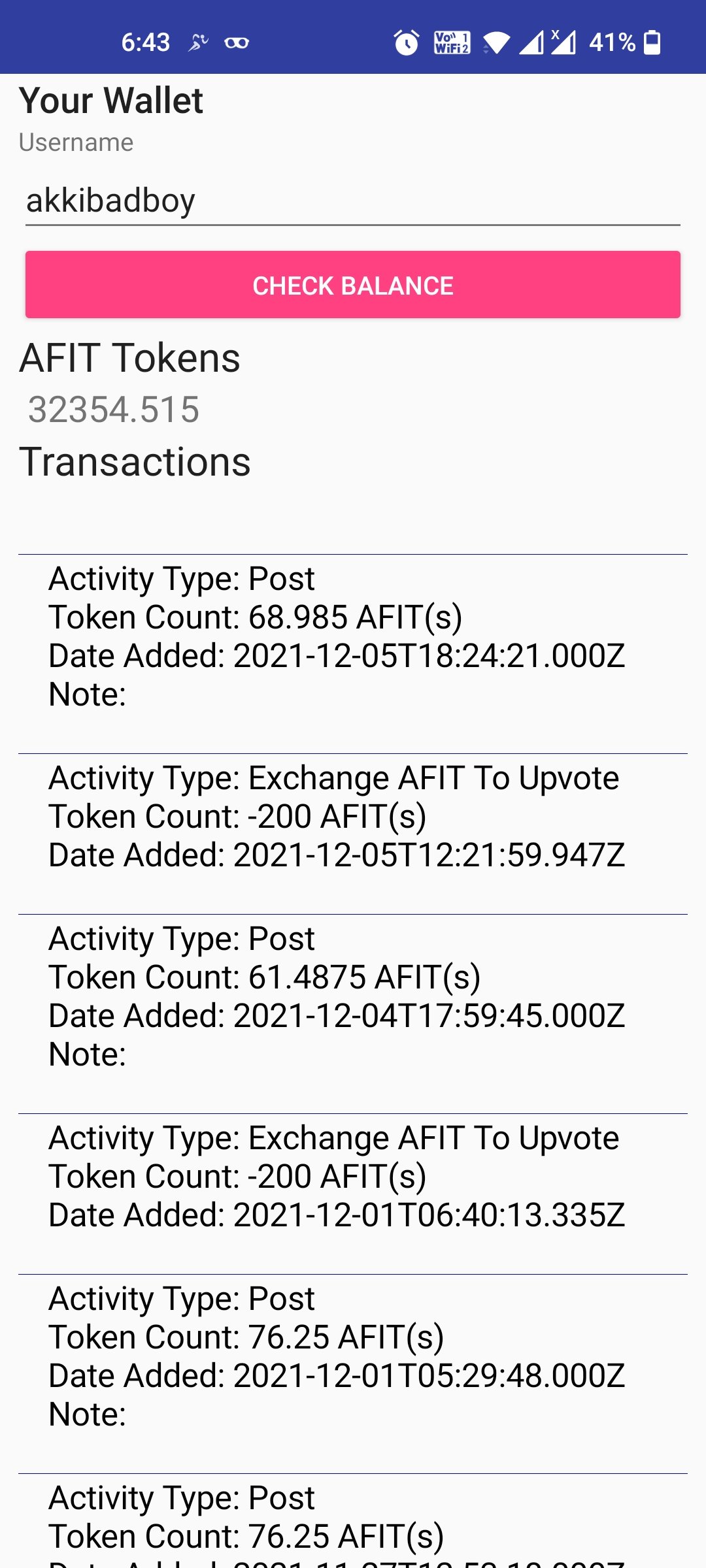Viewport: 706px width, 1568px height.
Task: Tap the Check Balance button
Action: pos(353,285)
